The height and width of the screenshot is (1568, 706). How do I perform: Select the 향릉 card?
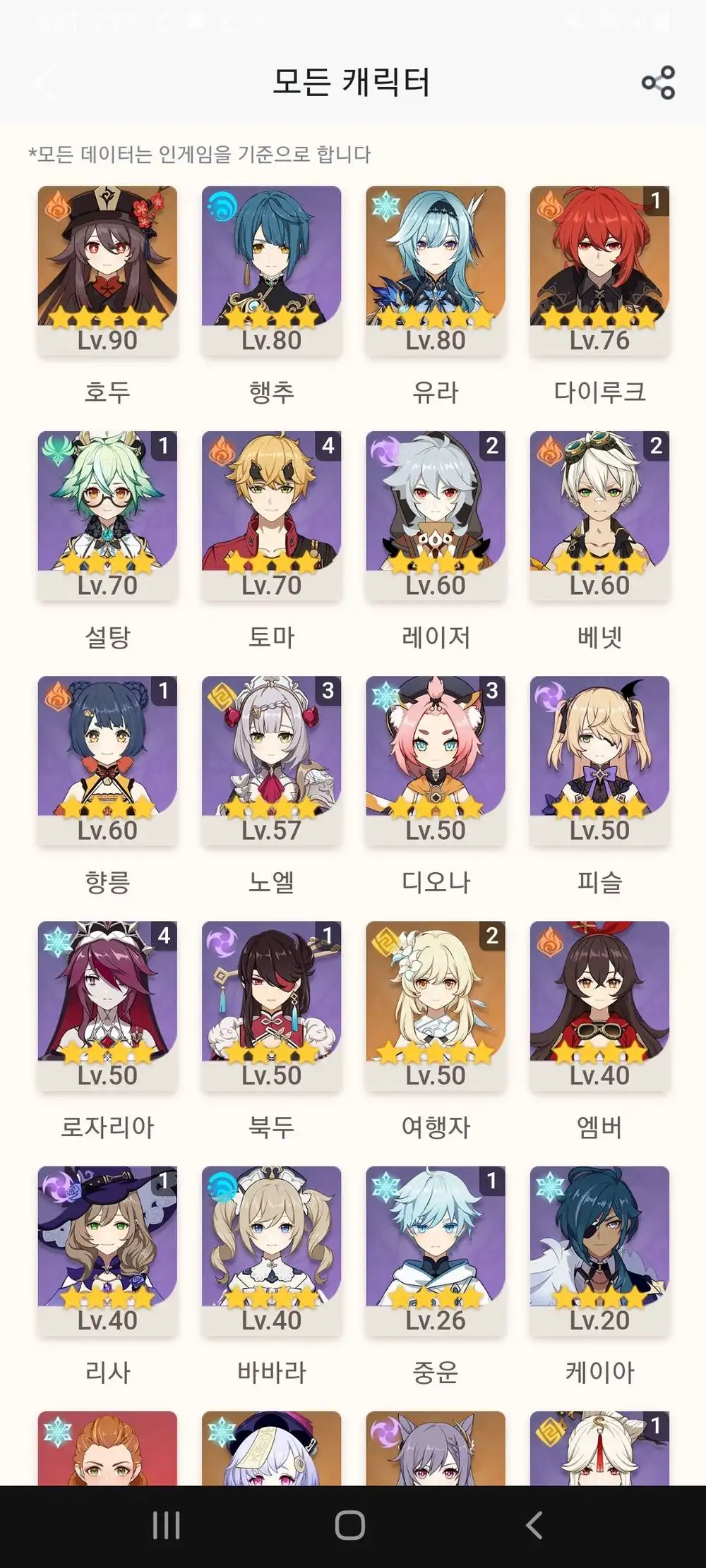(107, 759)
